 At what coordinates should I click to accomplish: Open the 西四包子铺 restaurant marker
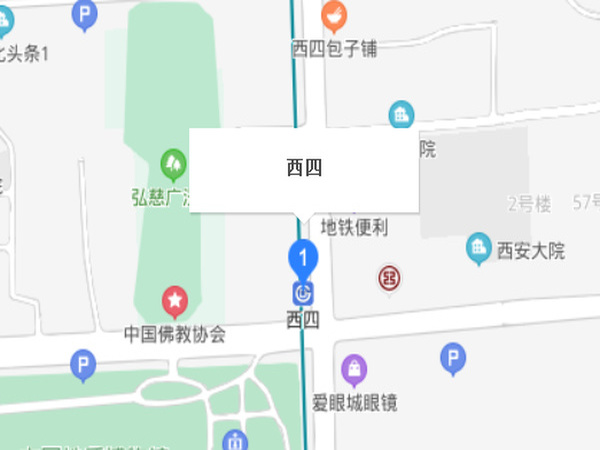click(334, 17)
